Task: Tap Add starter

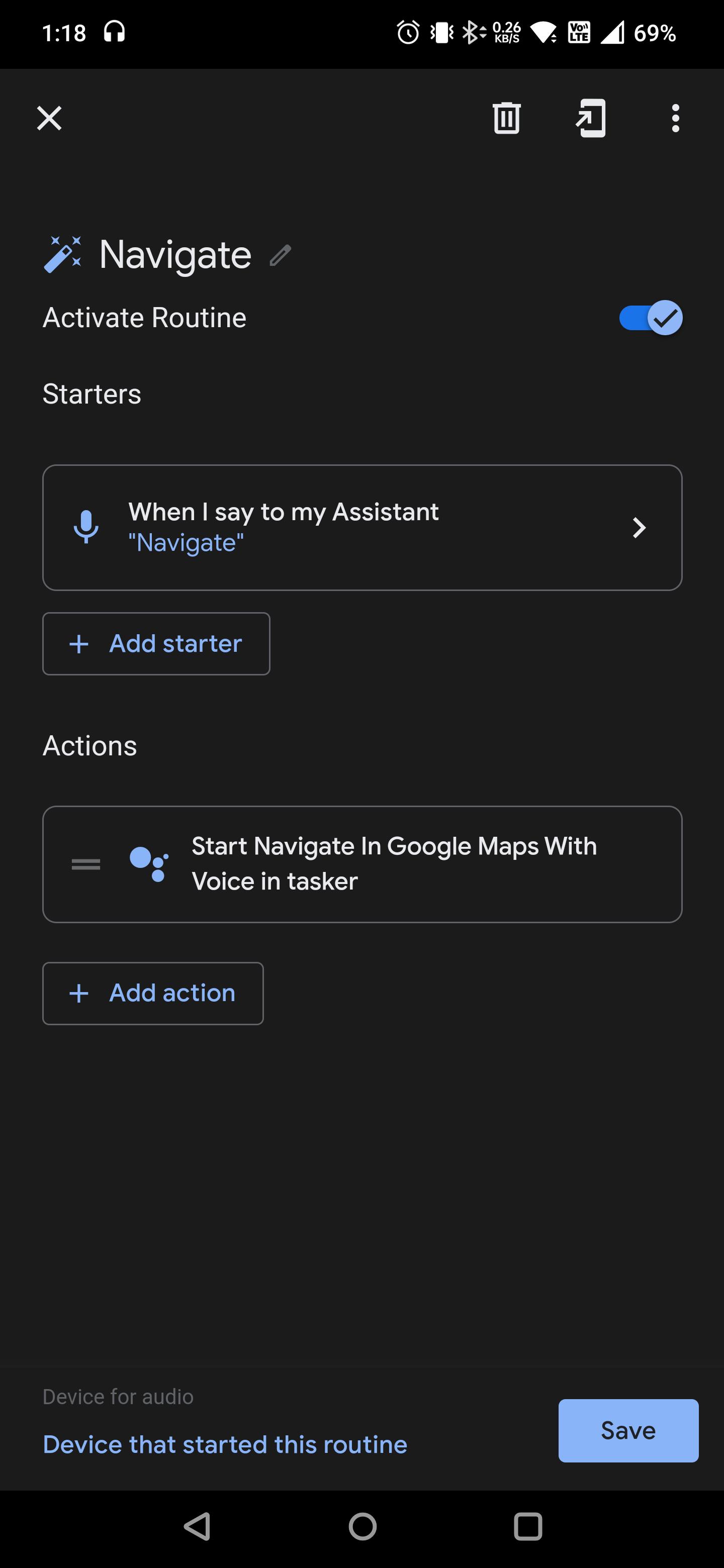Action: coord(156,644)
